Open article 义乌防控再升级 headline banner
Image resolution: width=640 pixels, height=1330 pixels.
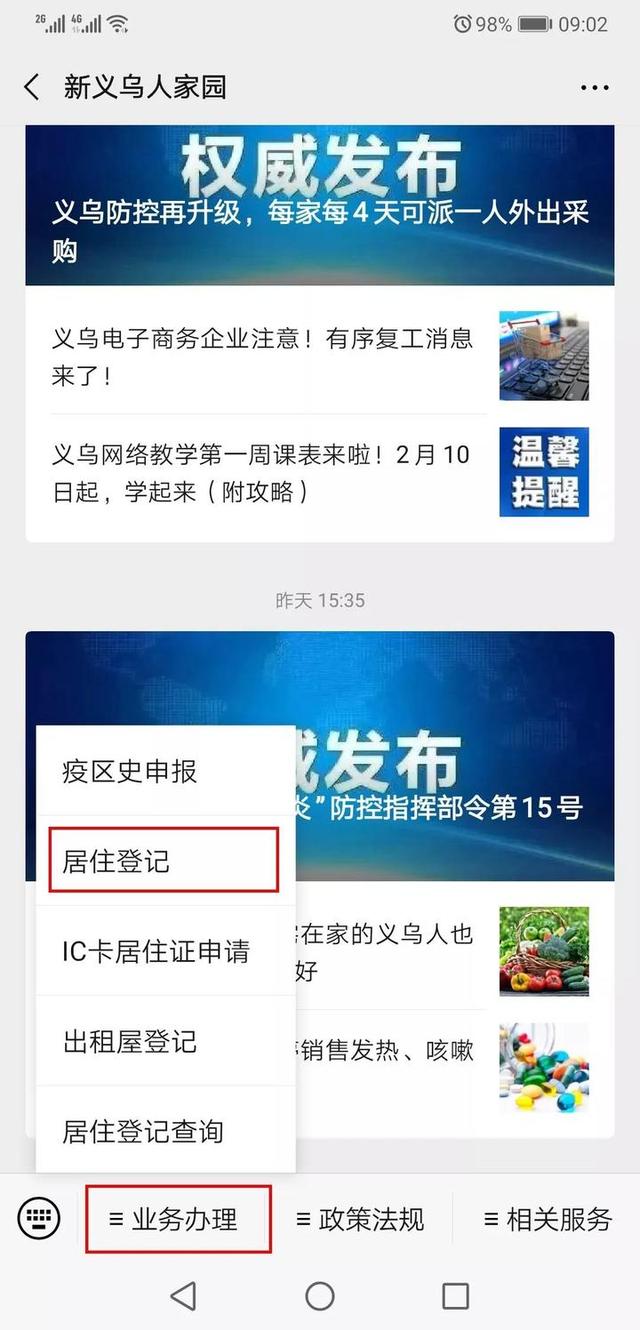point(320,205)
